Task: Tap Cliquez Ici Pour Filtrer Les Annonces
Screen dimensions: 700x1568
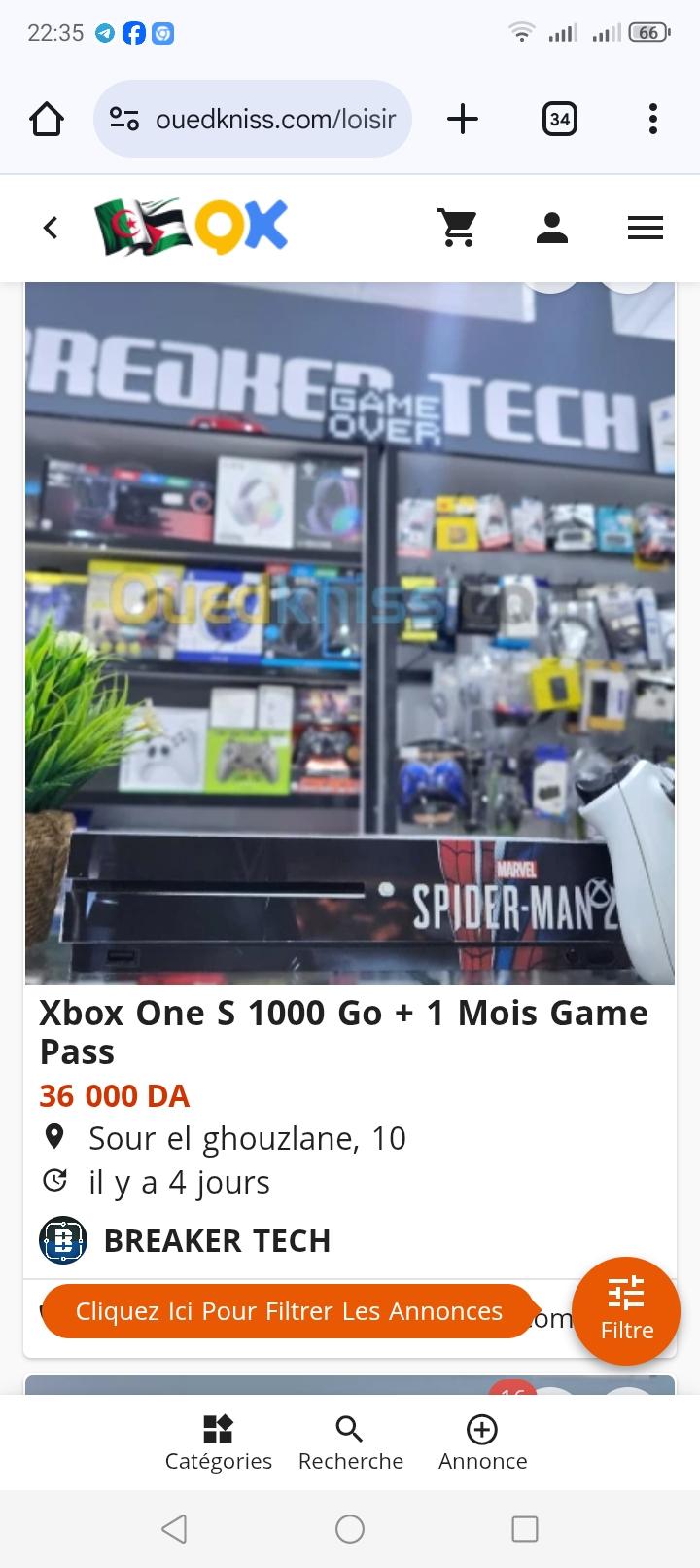Action: click(289, 1311)
